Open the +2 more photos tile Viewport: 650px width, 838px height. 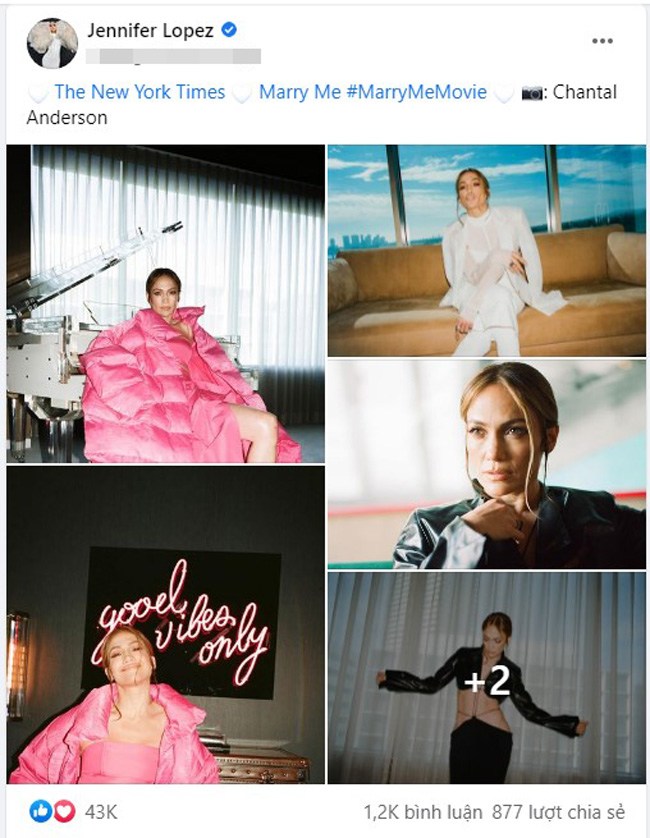click(x=486, y=678)
